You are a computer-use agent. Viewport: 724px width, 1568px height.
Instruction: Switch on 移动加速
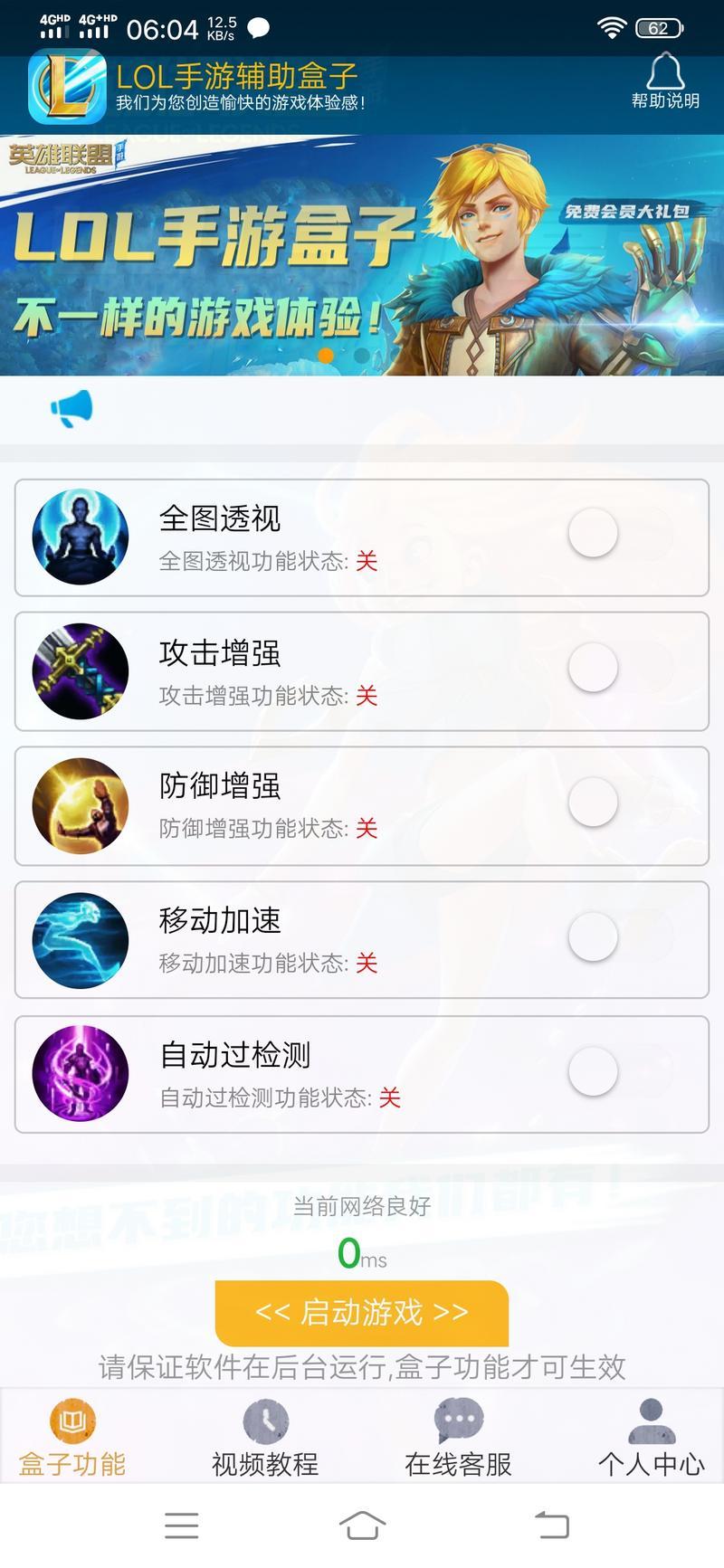tap(618, 937)
